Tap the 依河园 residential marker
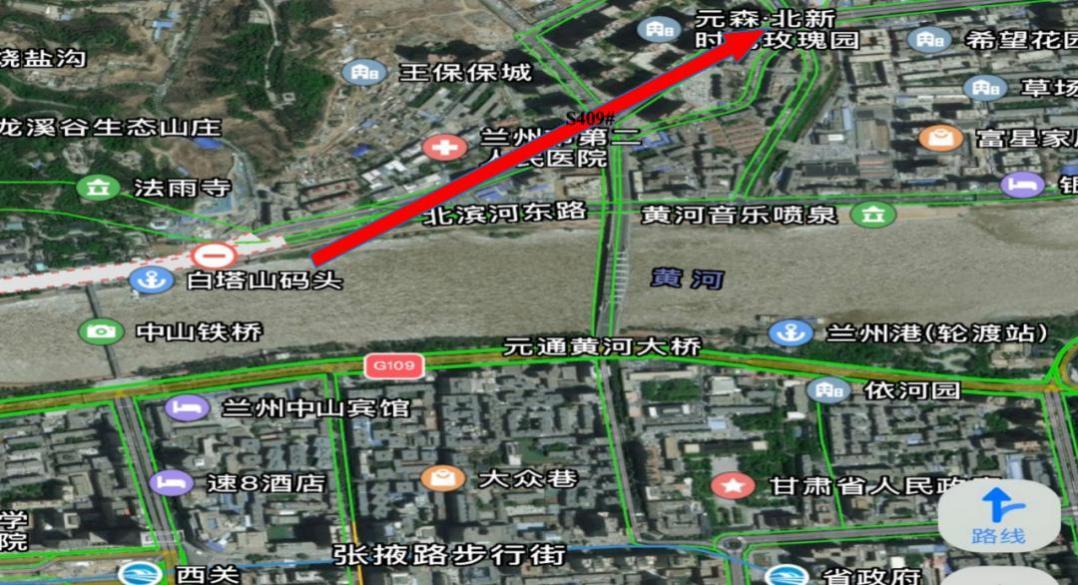This screenshot has width=1078, height=585. click(829, 390)
